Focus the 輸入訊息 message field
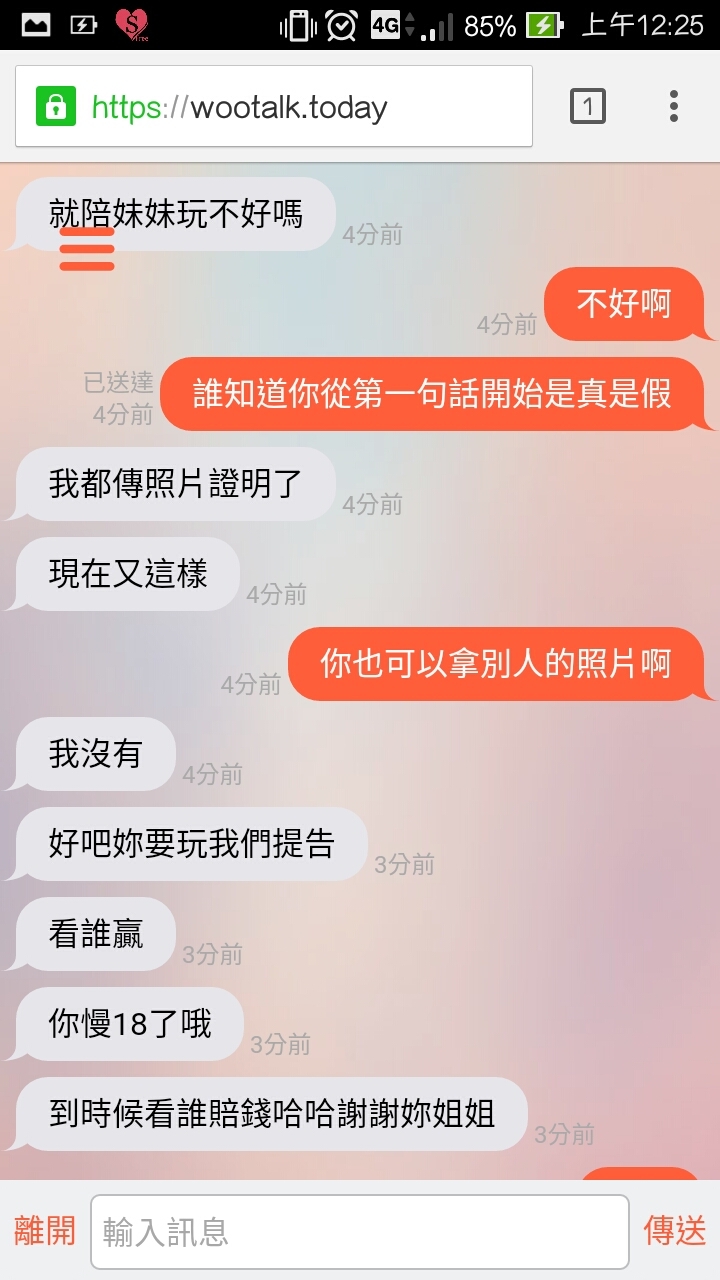The image size is (720, 1280). (360, 1232)
